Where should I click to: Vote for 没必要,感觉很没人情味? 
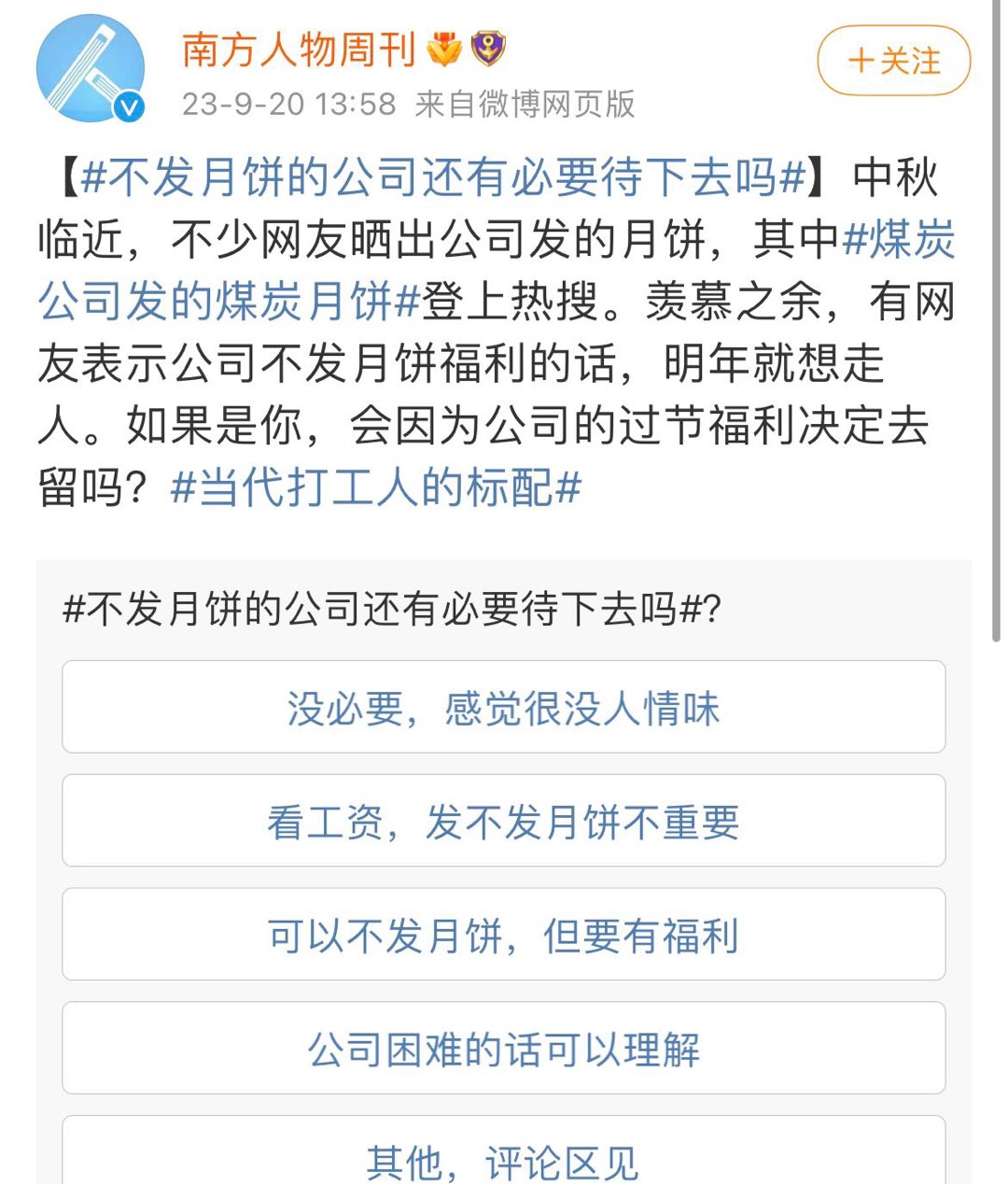[503, 707]
